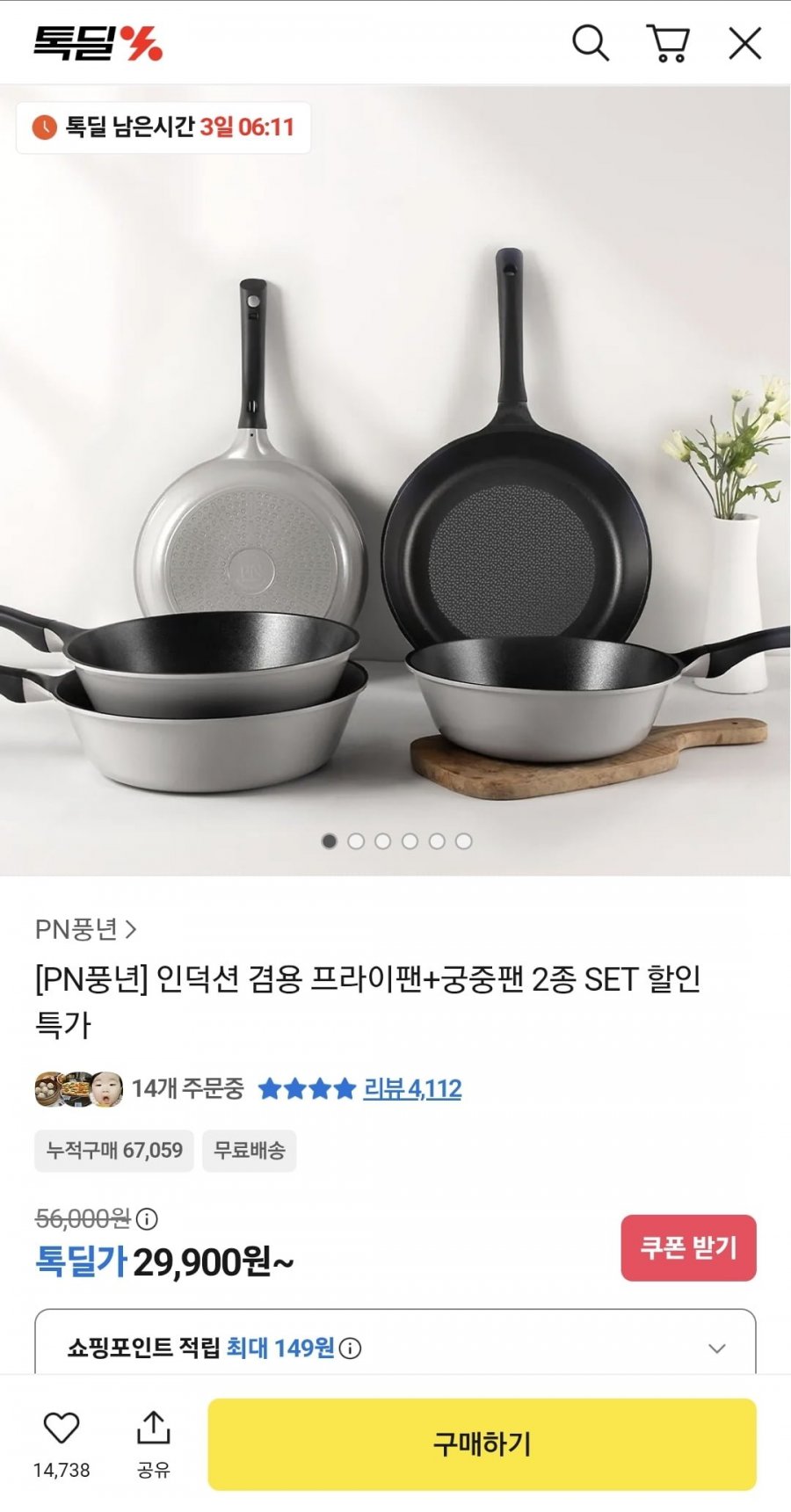This screenshot has width=791, height=1512.
Task: Open the search icon in the header
Action: (591, 43)
